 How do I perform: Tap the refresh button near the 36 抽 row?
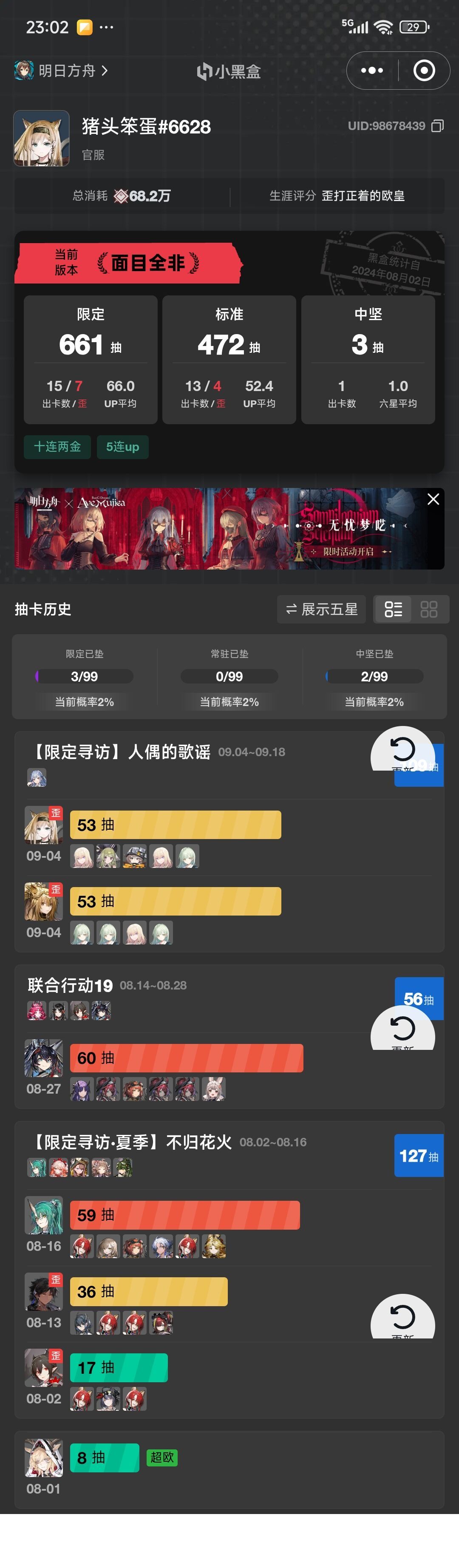(x=402, y=1318)
